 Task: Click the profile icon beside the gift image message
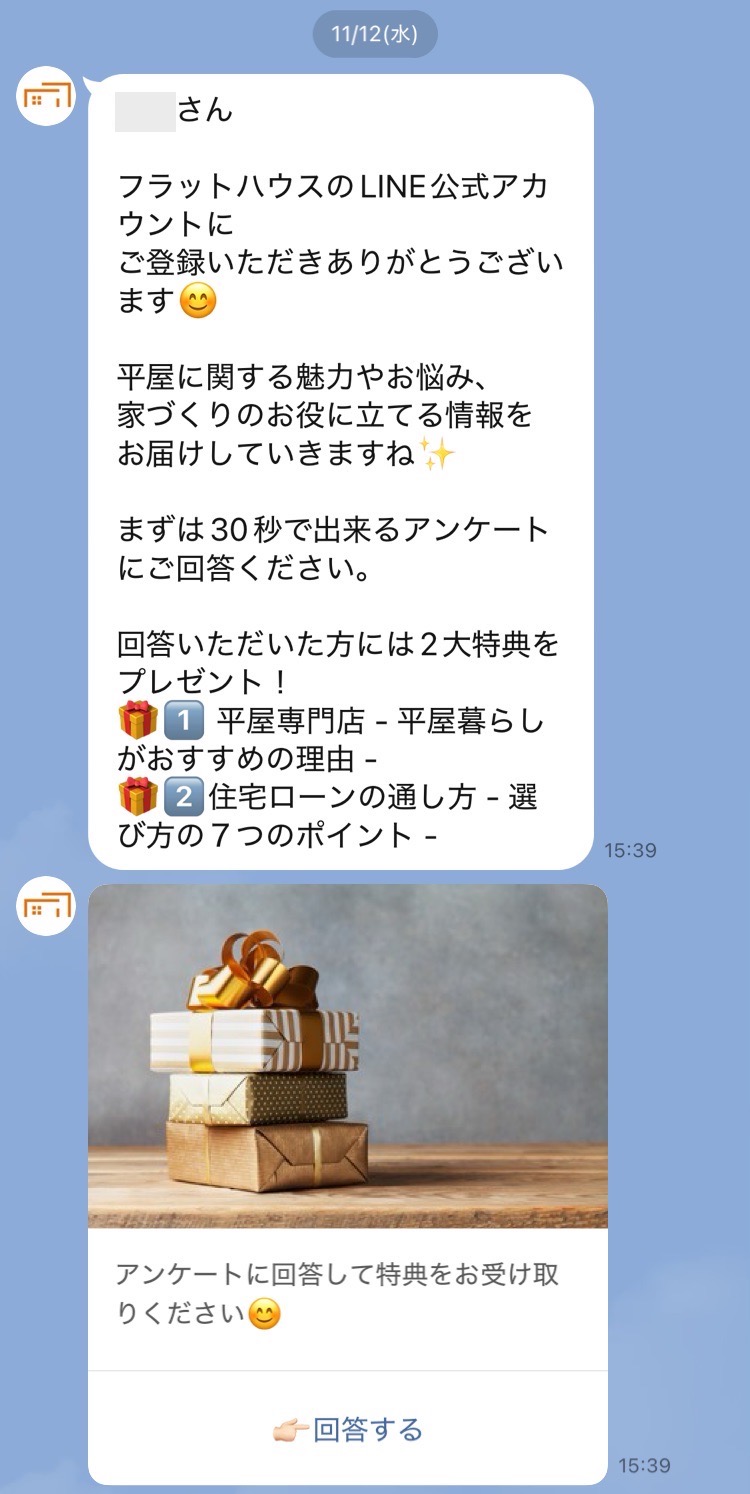46,908
